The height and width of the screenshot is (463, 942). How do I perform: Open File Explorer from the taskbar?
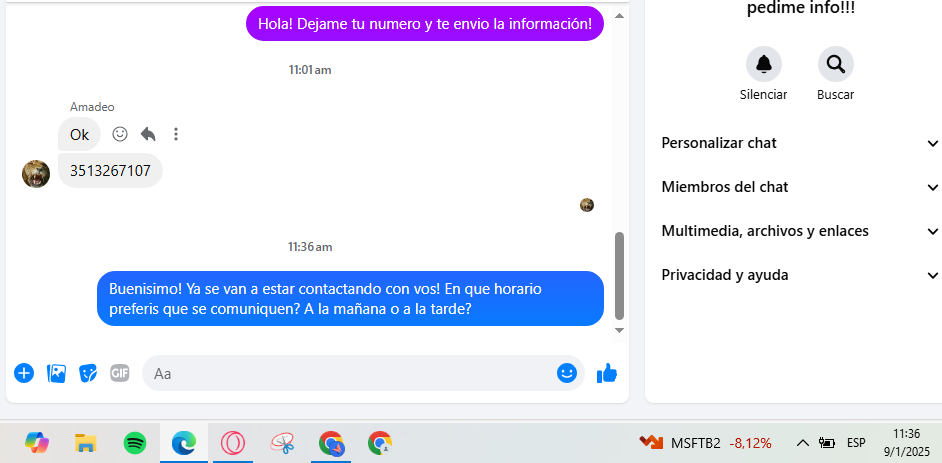coord(86,442)
